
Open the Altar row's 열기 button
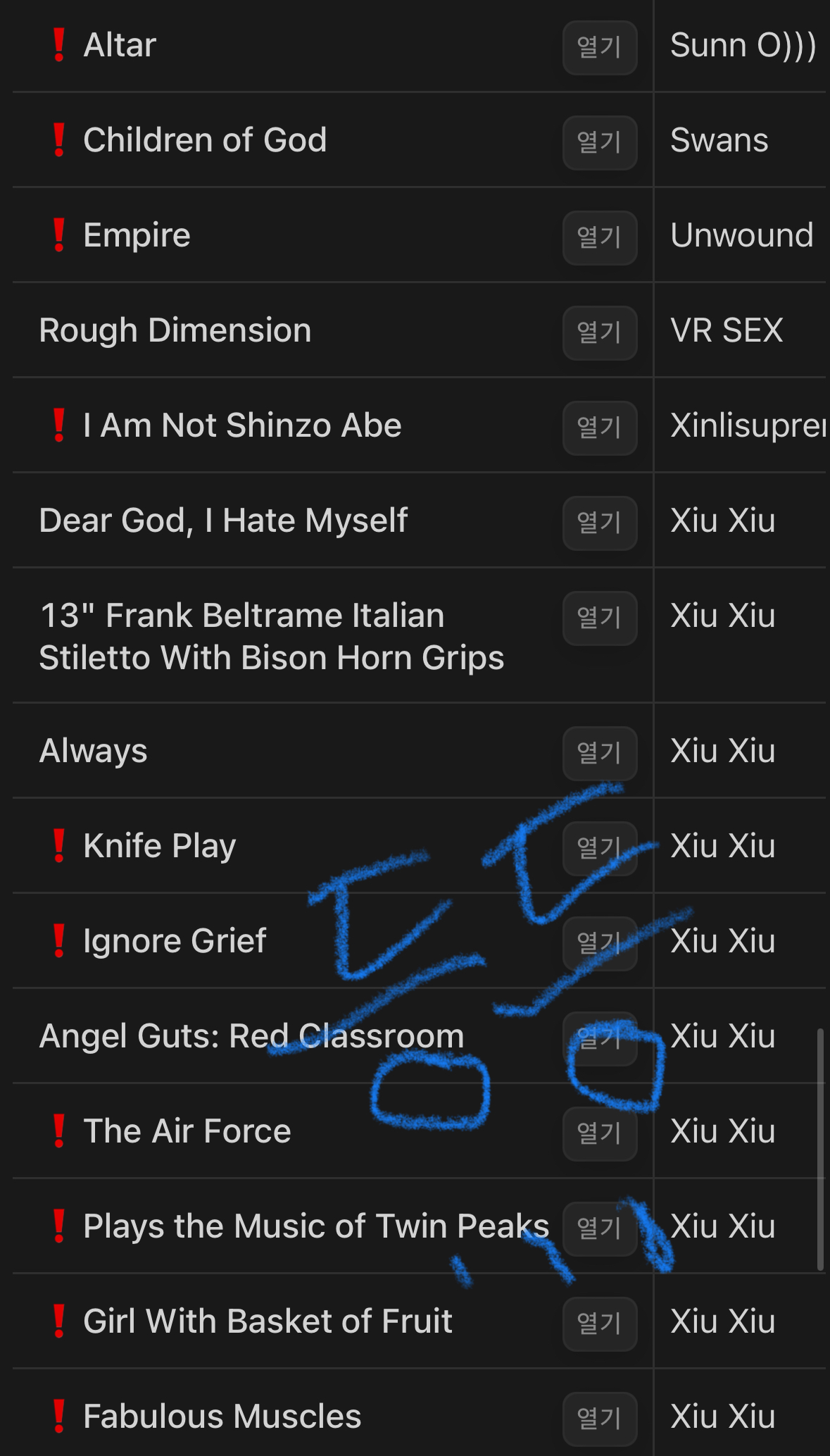pos(599,47)
